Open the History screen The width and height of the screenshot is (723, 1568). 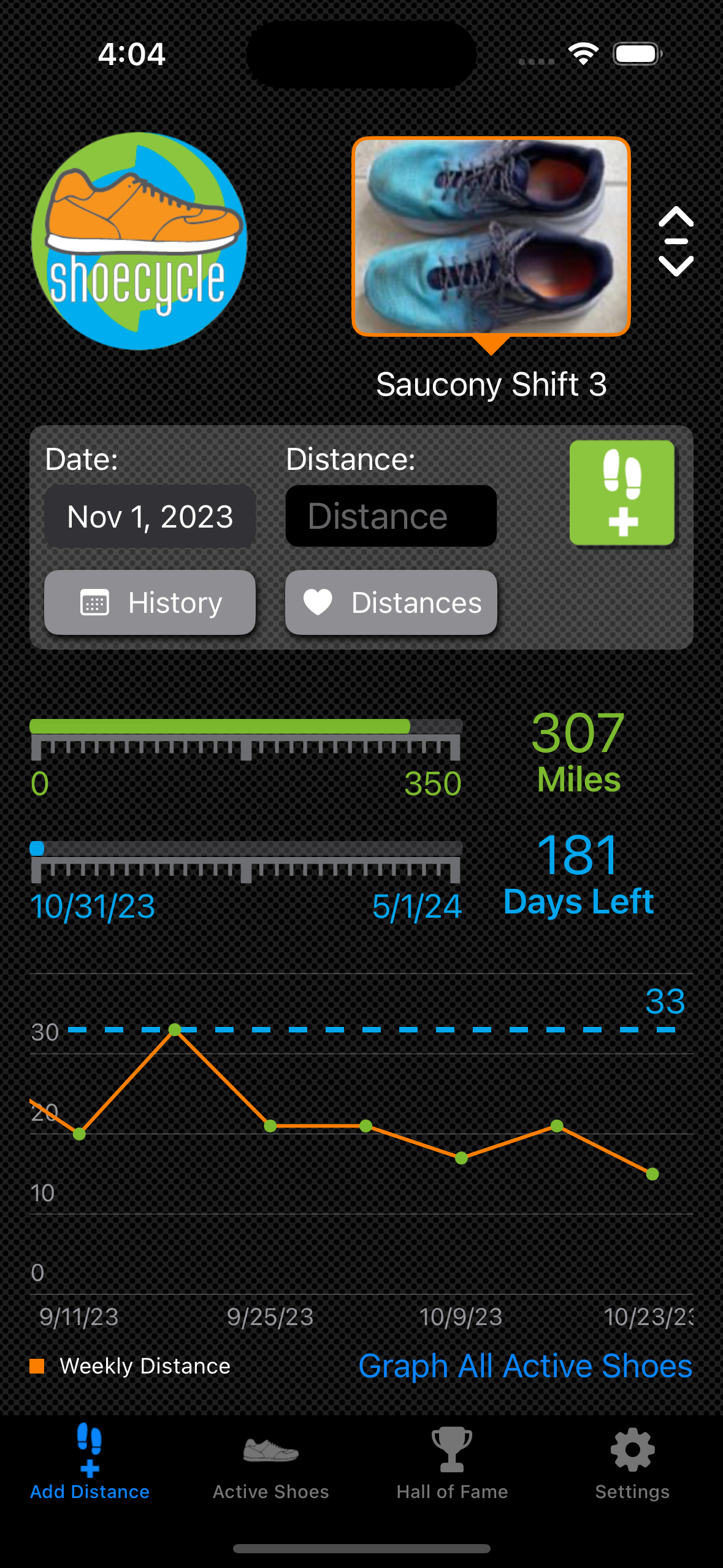point(149,602)
